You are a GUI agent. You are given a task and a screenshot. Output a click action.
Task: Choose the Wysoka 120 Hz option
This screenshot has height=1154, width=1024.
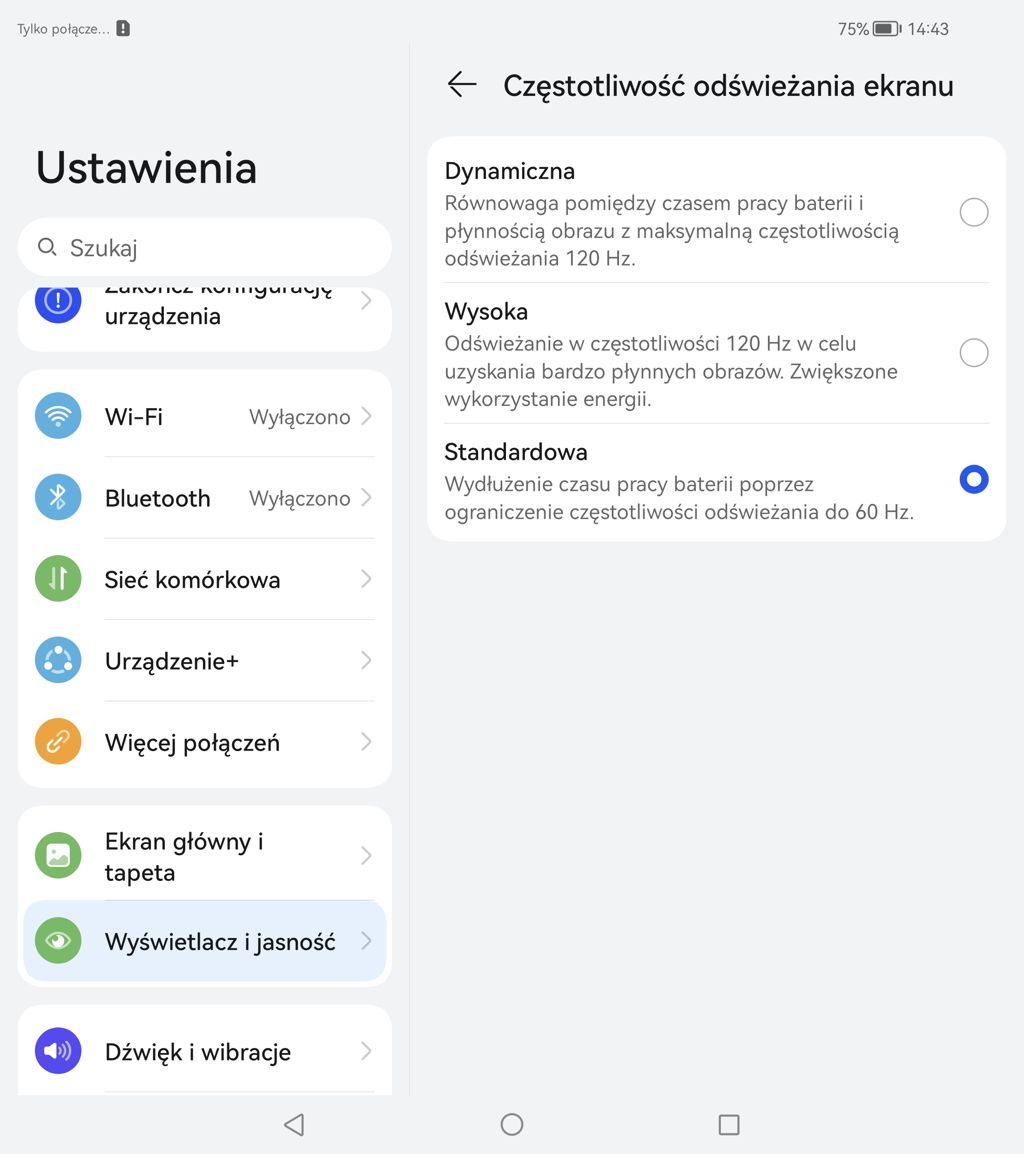(x=973, y=352)
